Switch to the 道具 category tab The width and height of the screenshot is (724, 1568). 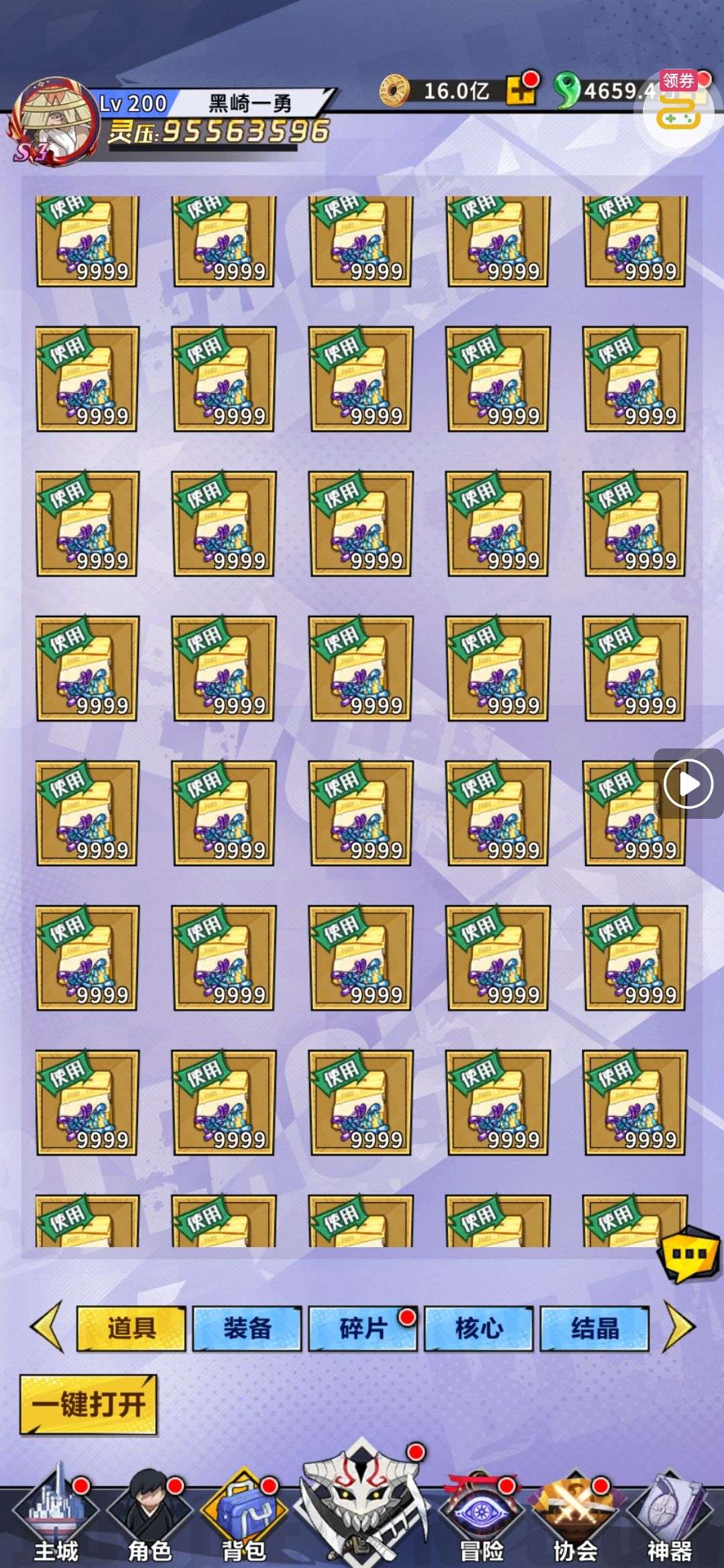pos(131,1327)
